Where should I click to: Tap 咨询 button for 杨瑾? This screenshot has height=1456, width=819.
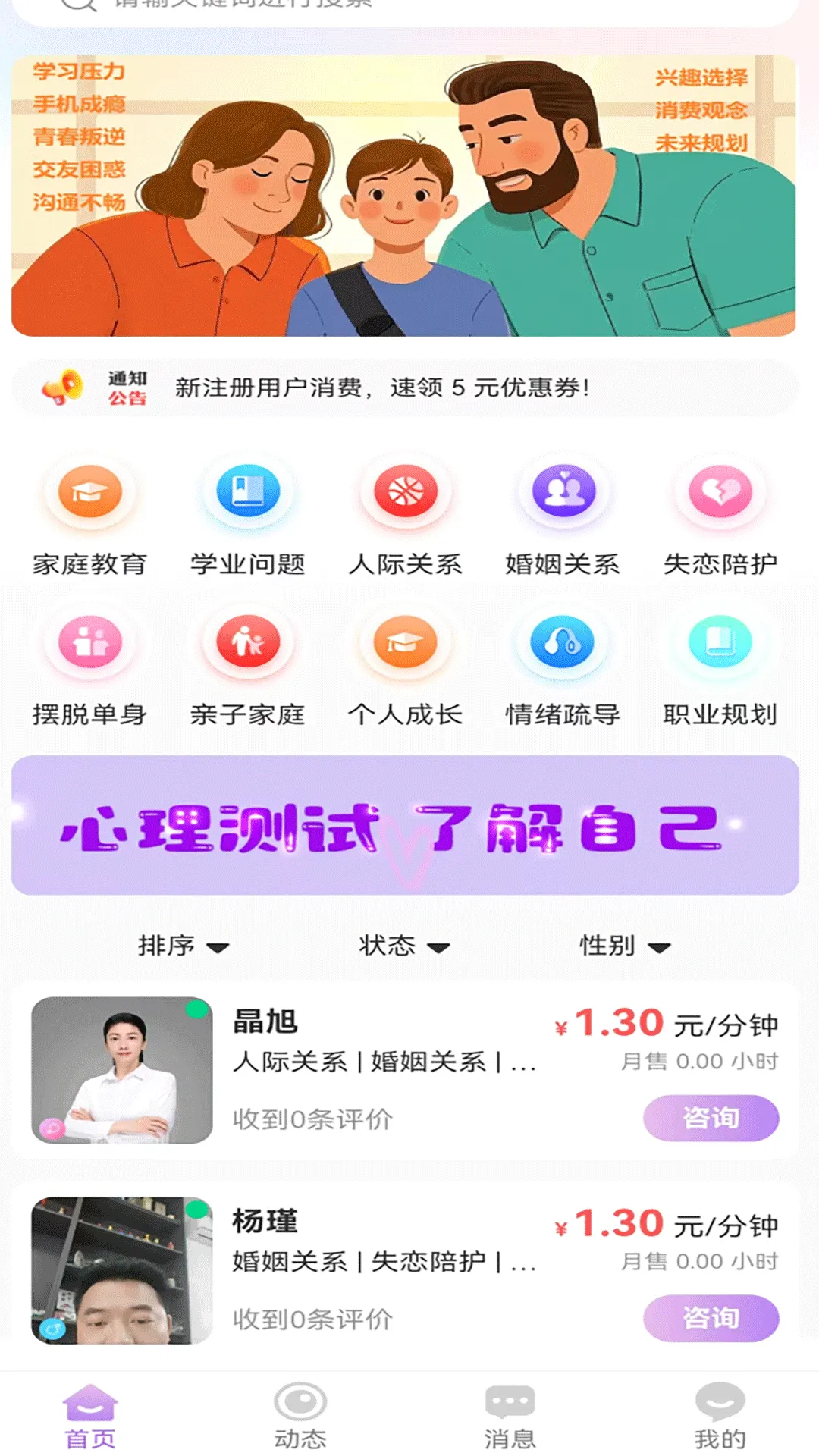click(711, 1318)
